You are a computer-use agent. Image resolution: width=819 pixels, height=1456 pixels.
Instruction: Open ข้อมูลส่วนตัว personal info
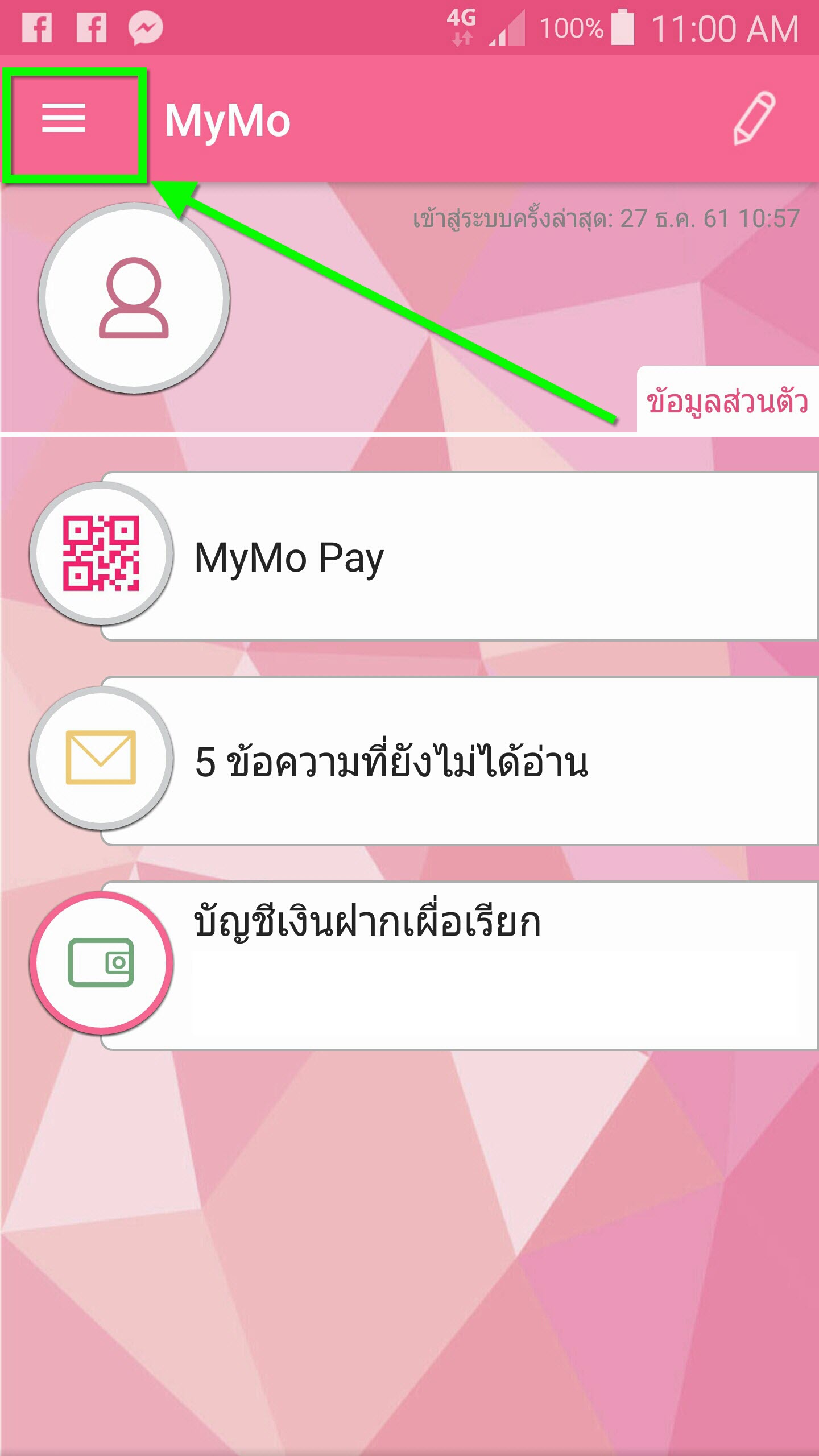[x=727, y=402]
